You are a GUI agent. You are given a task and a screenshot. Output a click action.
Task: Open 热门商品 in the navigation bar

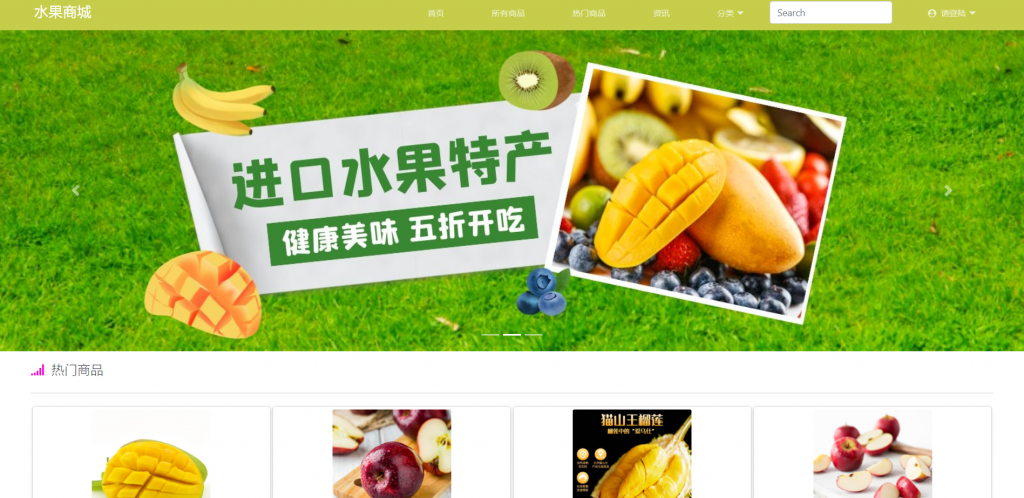[588, 13]
